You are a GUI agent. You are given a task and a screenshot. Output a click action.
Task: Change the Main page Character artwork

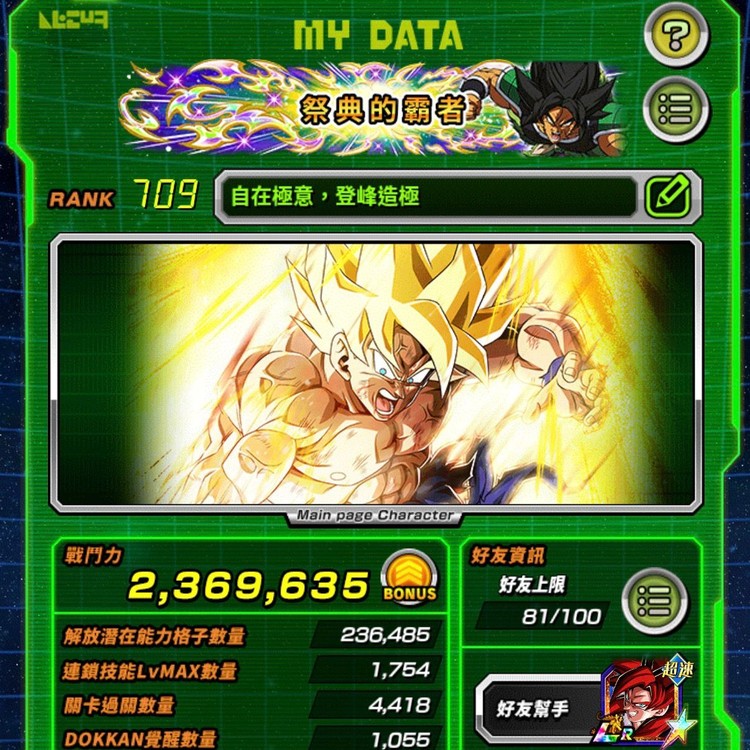(375, 373)
